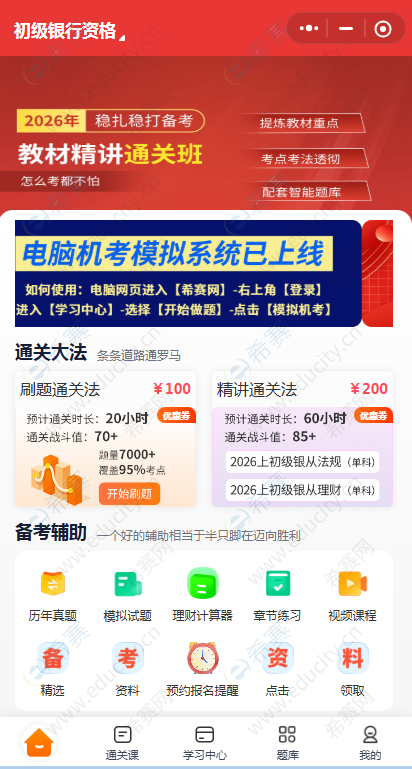The image size is (412, 769).
Task: Switch to the 学习中心 tab
Action: coord(205,743)
